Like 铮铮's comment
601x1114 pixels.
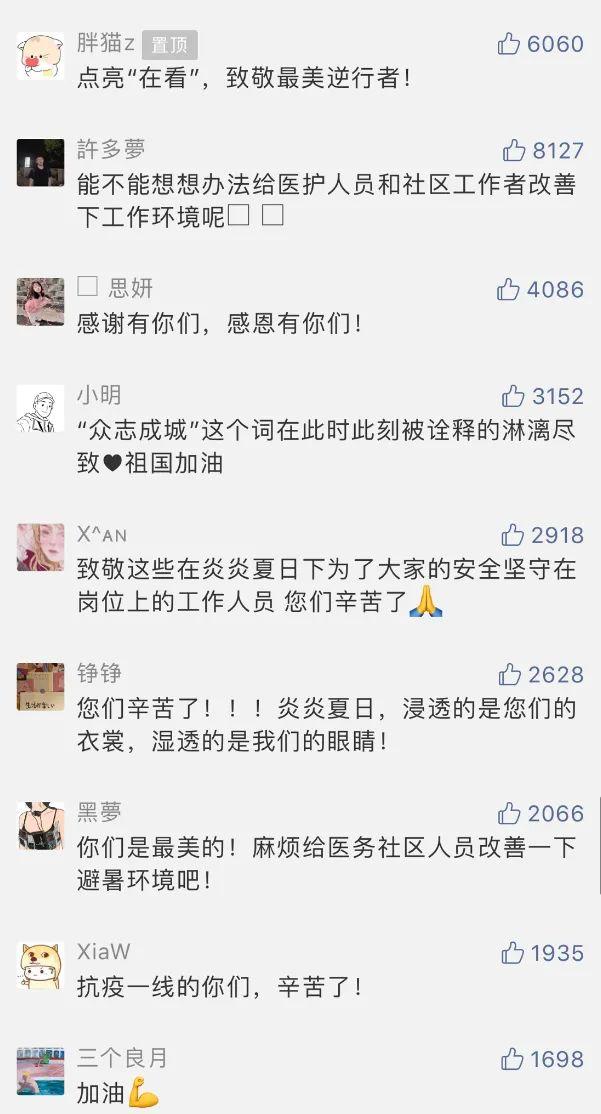click(510, 673)
